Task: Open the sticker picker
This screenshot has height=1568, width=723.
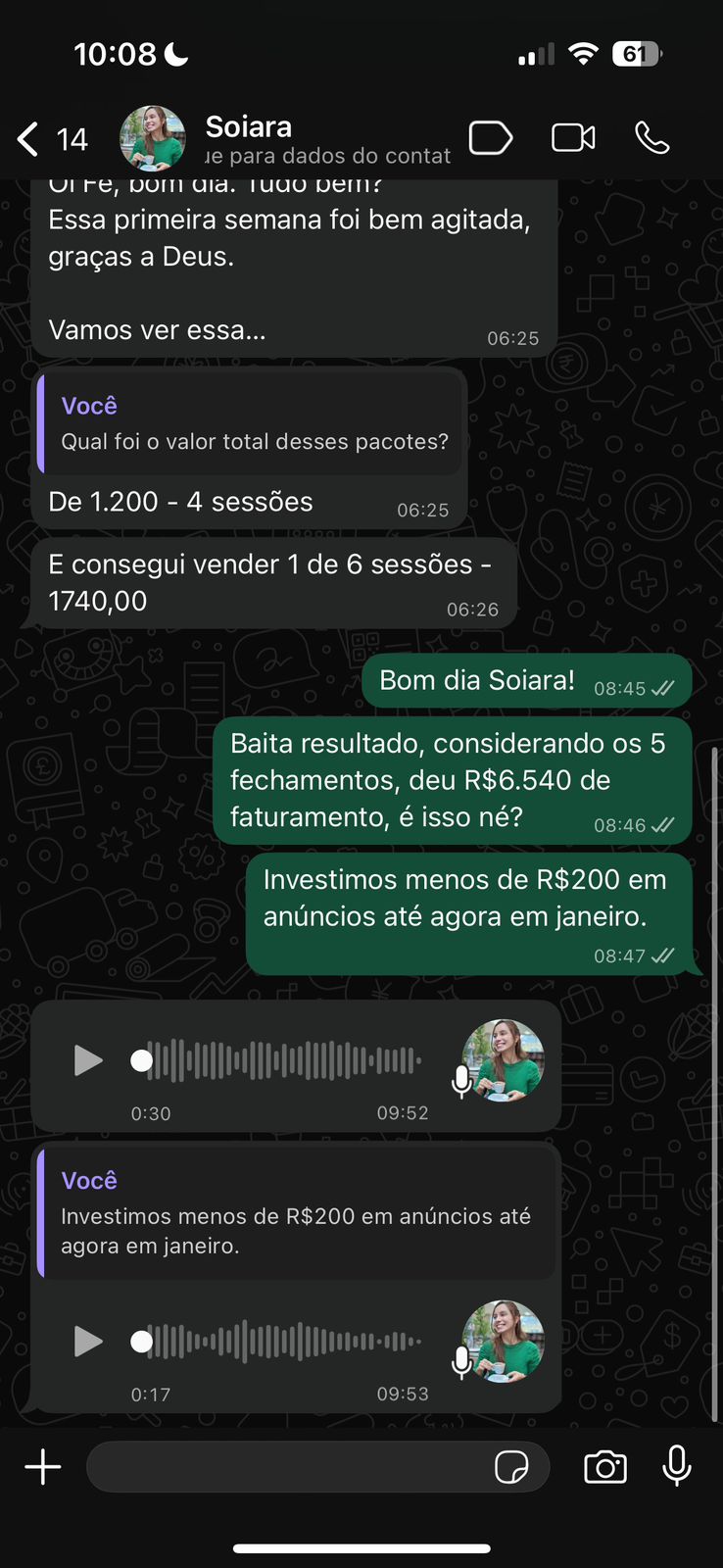Action: pos(511,1467)
